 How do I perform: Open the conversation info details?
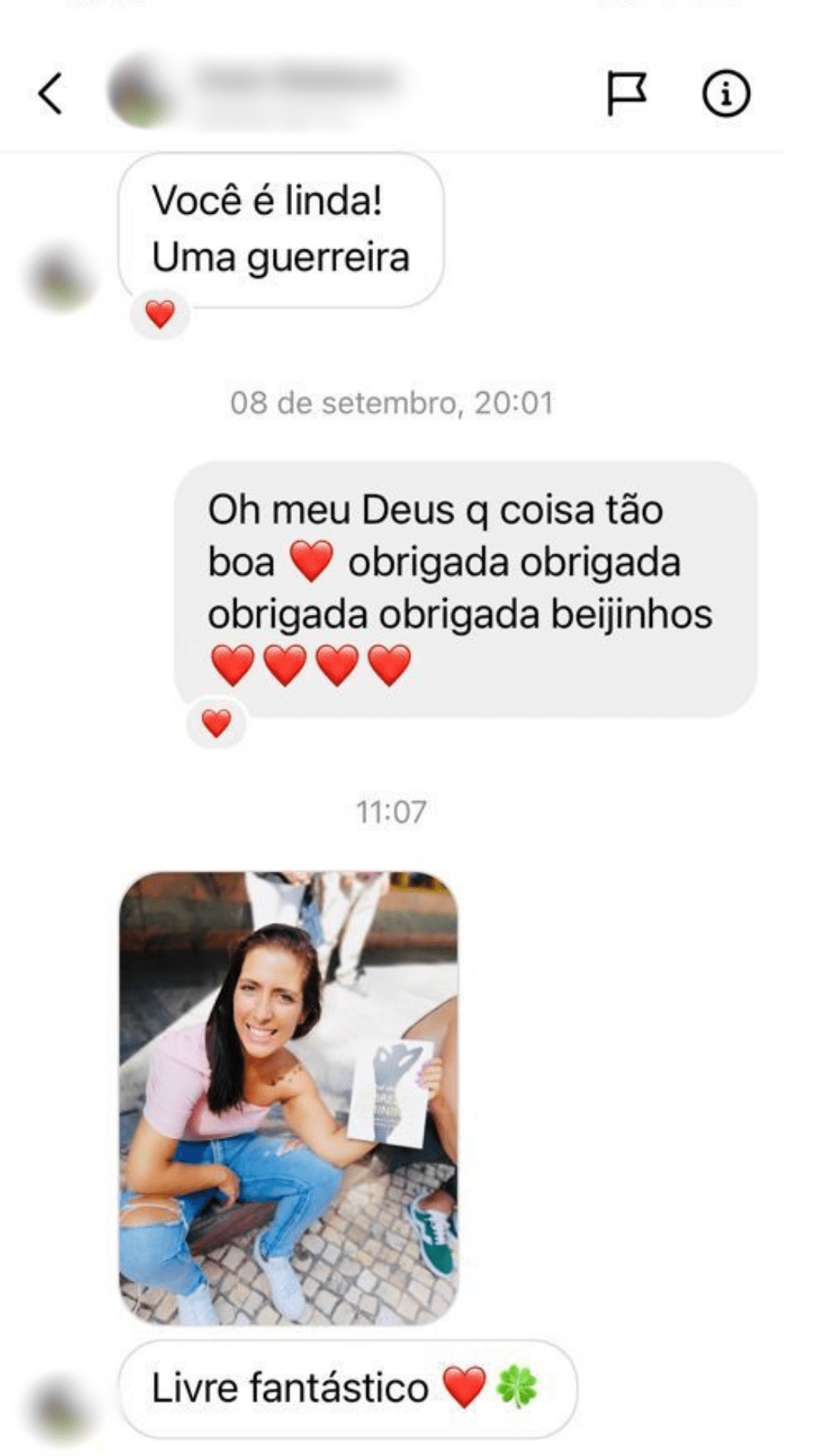(726, 94)
